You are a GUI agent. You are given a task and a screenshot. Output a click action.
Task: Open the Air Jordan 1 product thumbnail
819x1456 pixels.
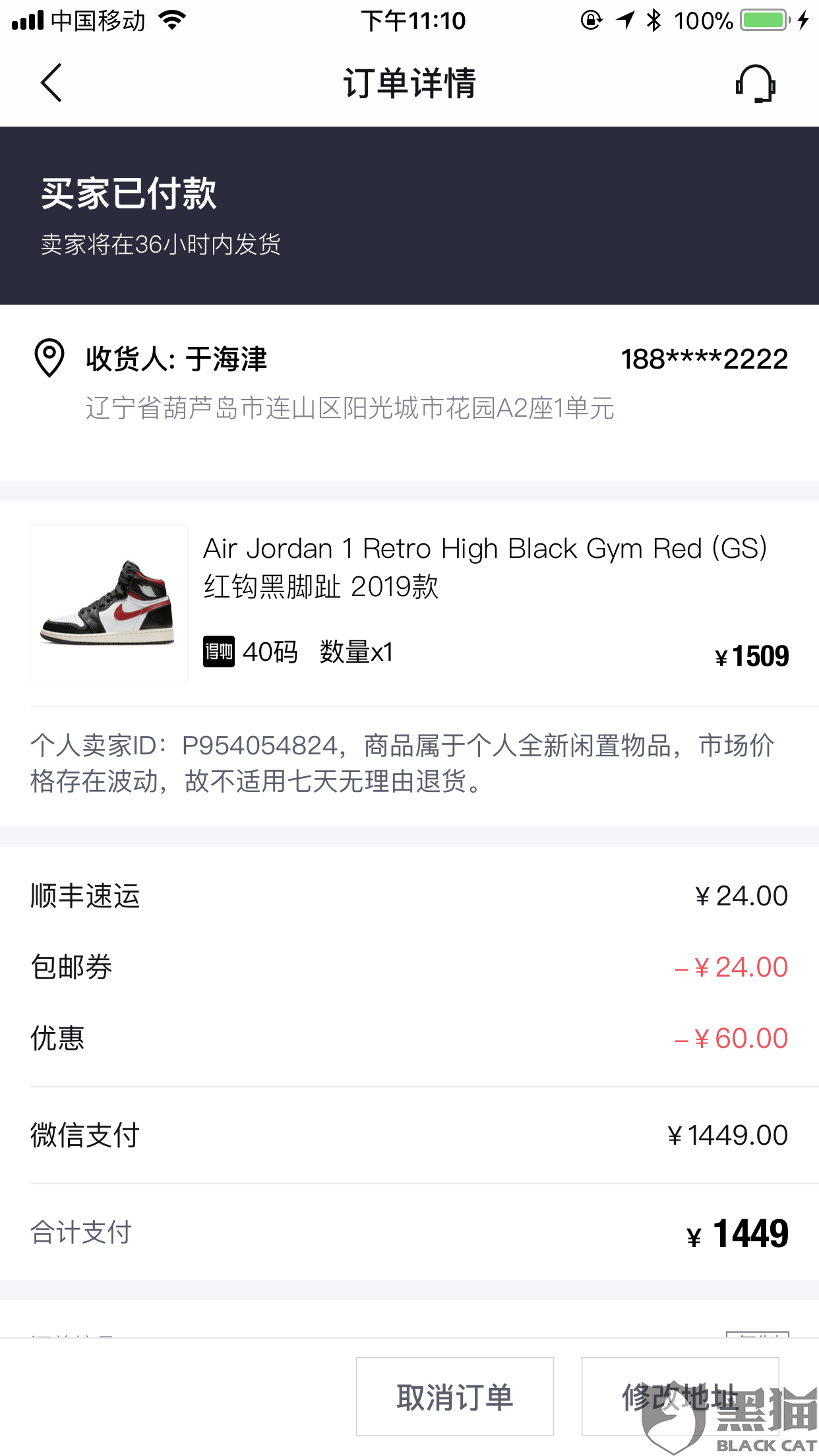[x=109, y=603]
